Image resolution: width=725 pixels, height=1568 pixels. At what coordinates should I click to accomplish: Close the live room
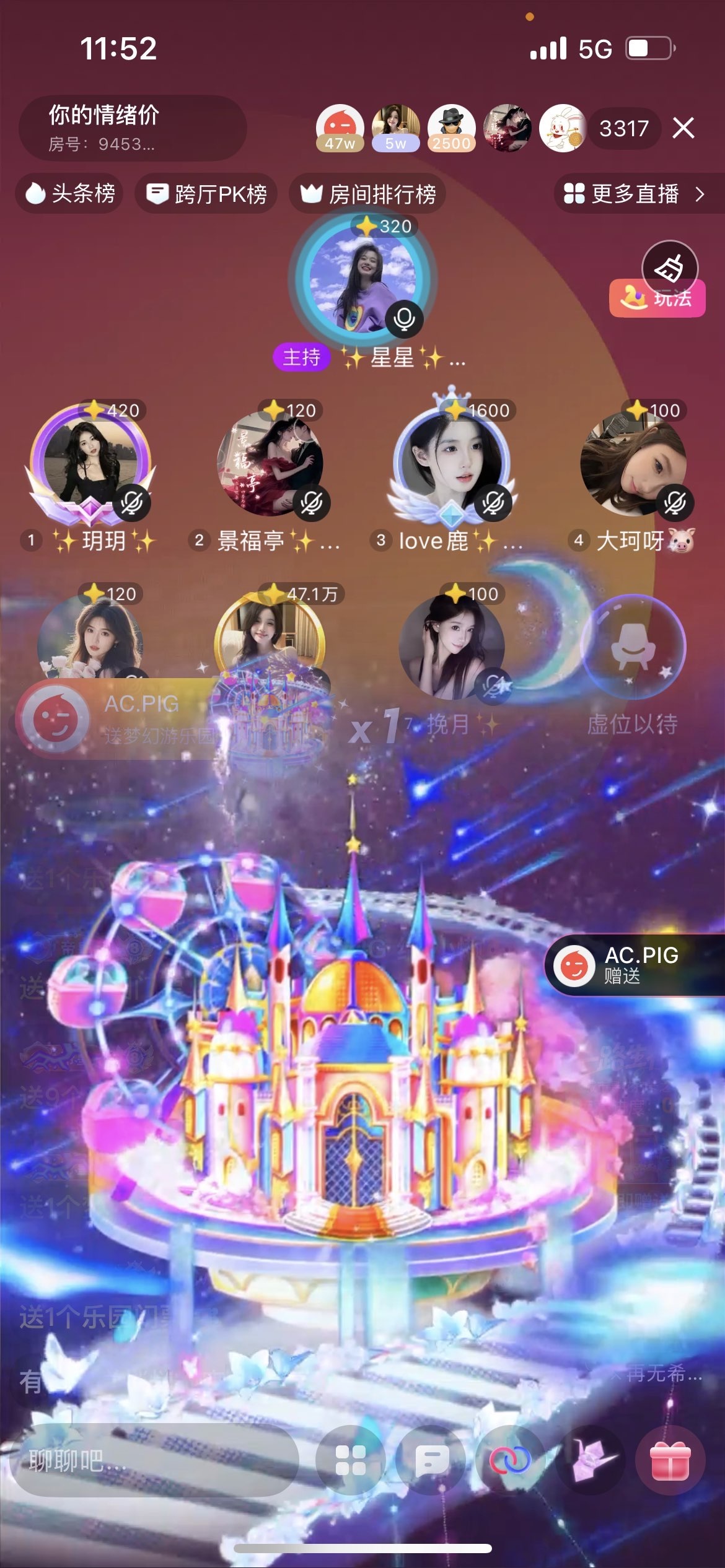point(683,128)
